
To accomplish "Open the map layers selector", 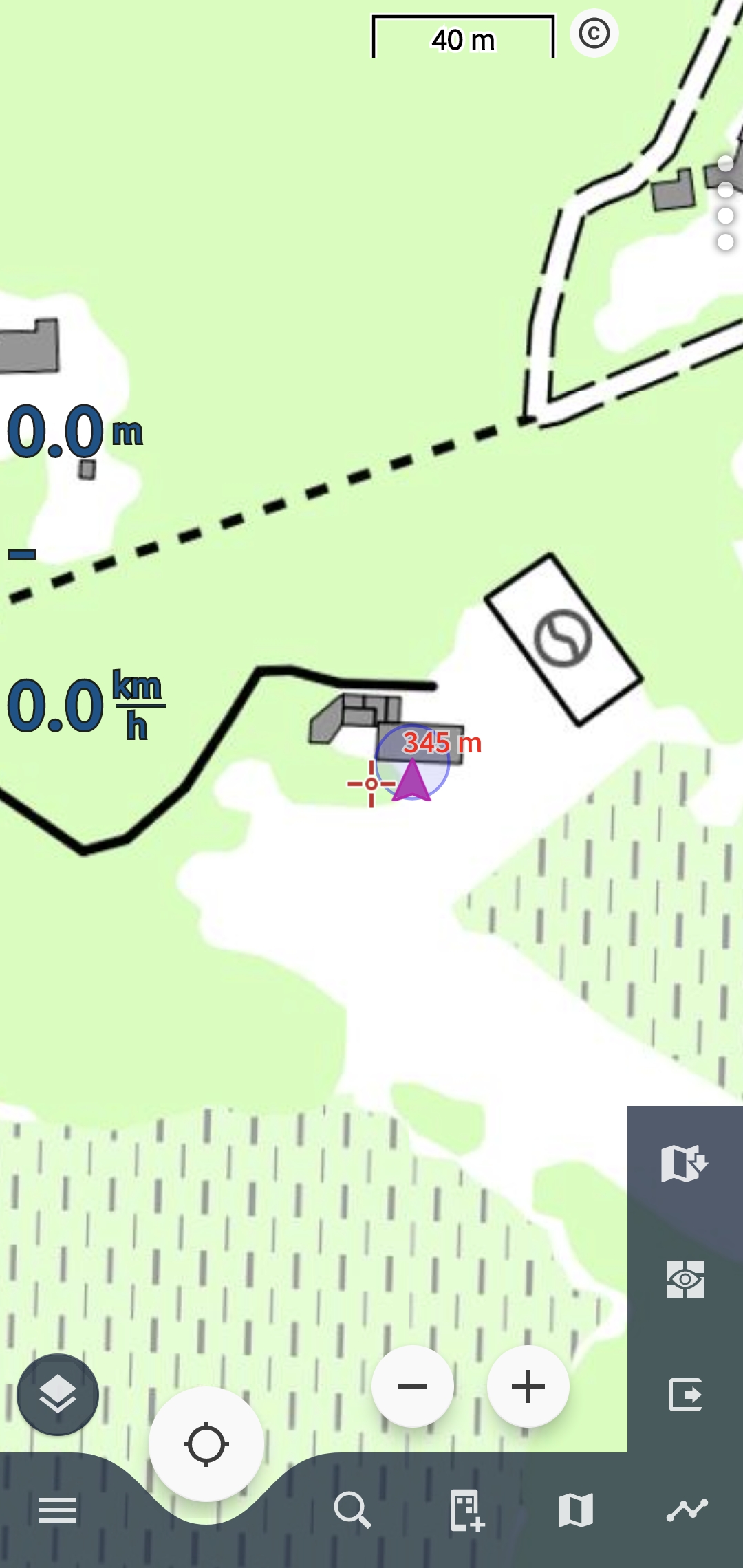I will [58, 1394].
